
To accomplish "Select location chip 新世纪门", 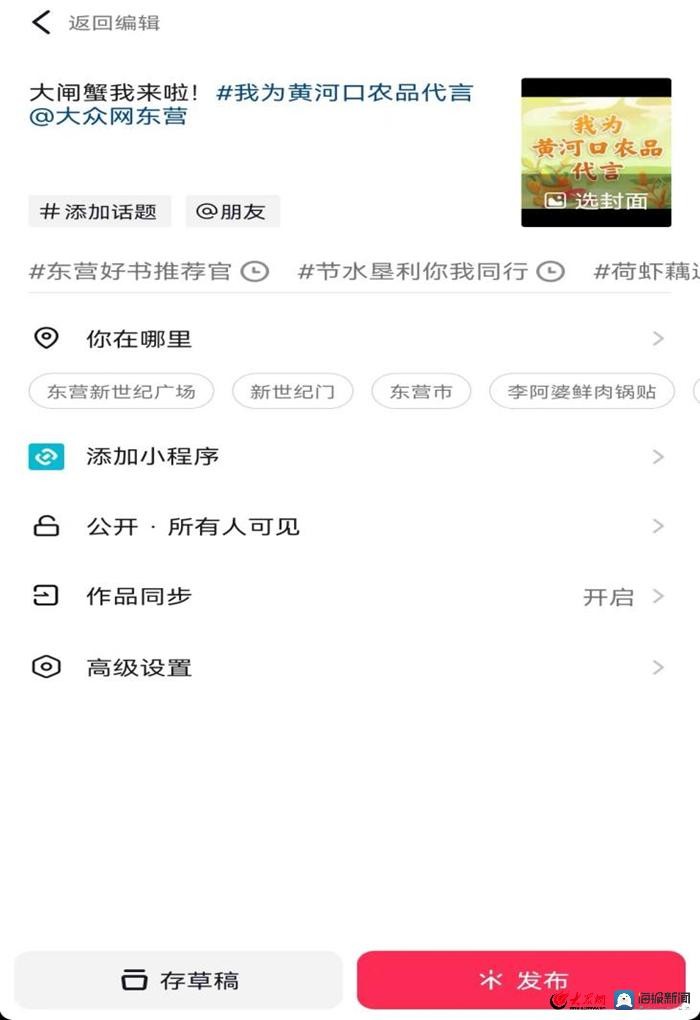I will (292, 392).
